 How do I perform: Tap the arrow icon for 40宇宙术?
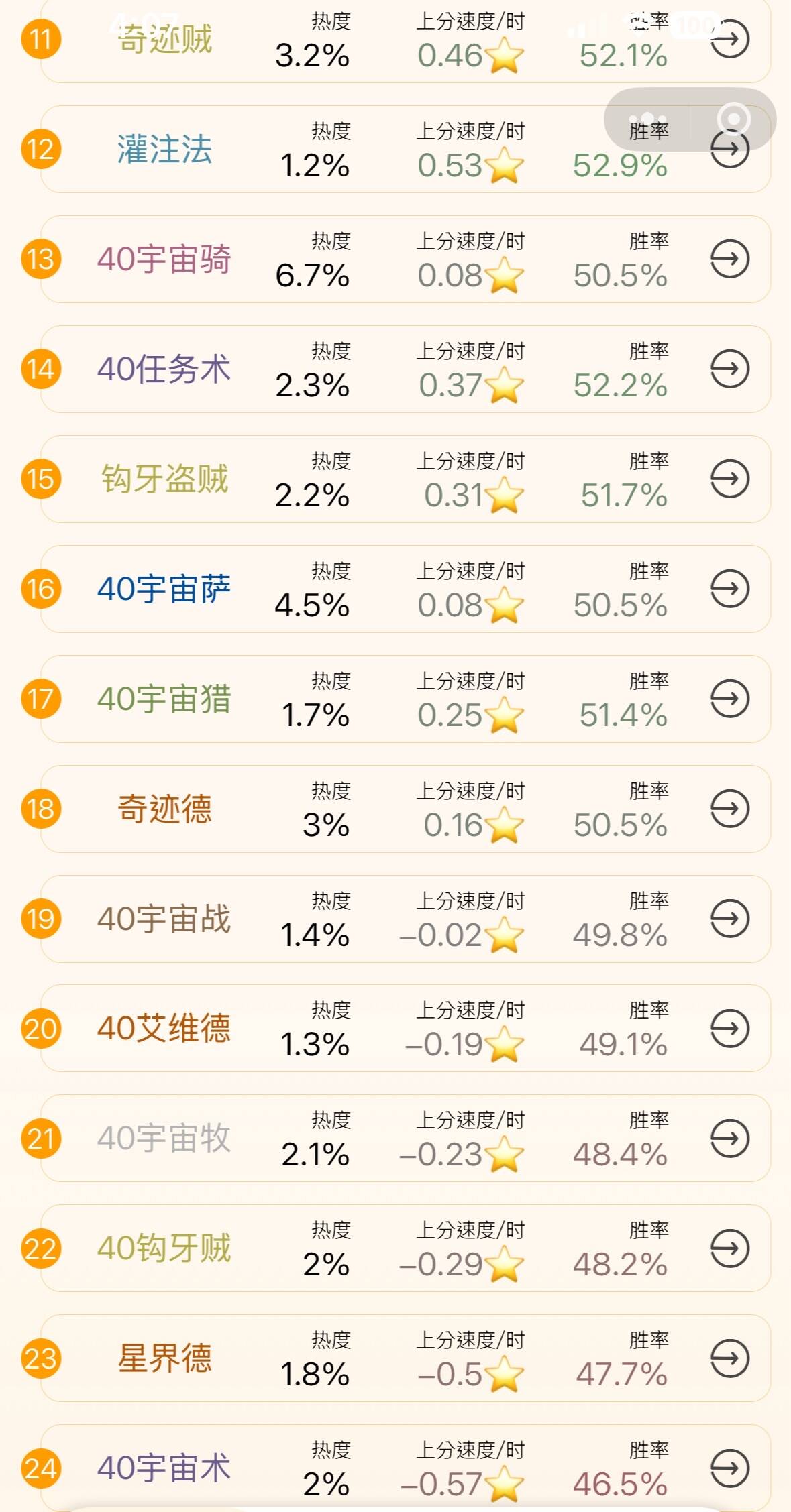729,1468
